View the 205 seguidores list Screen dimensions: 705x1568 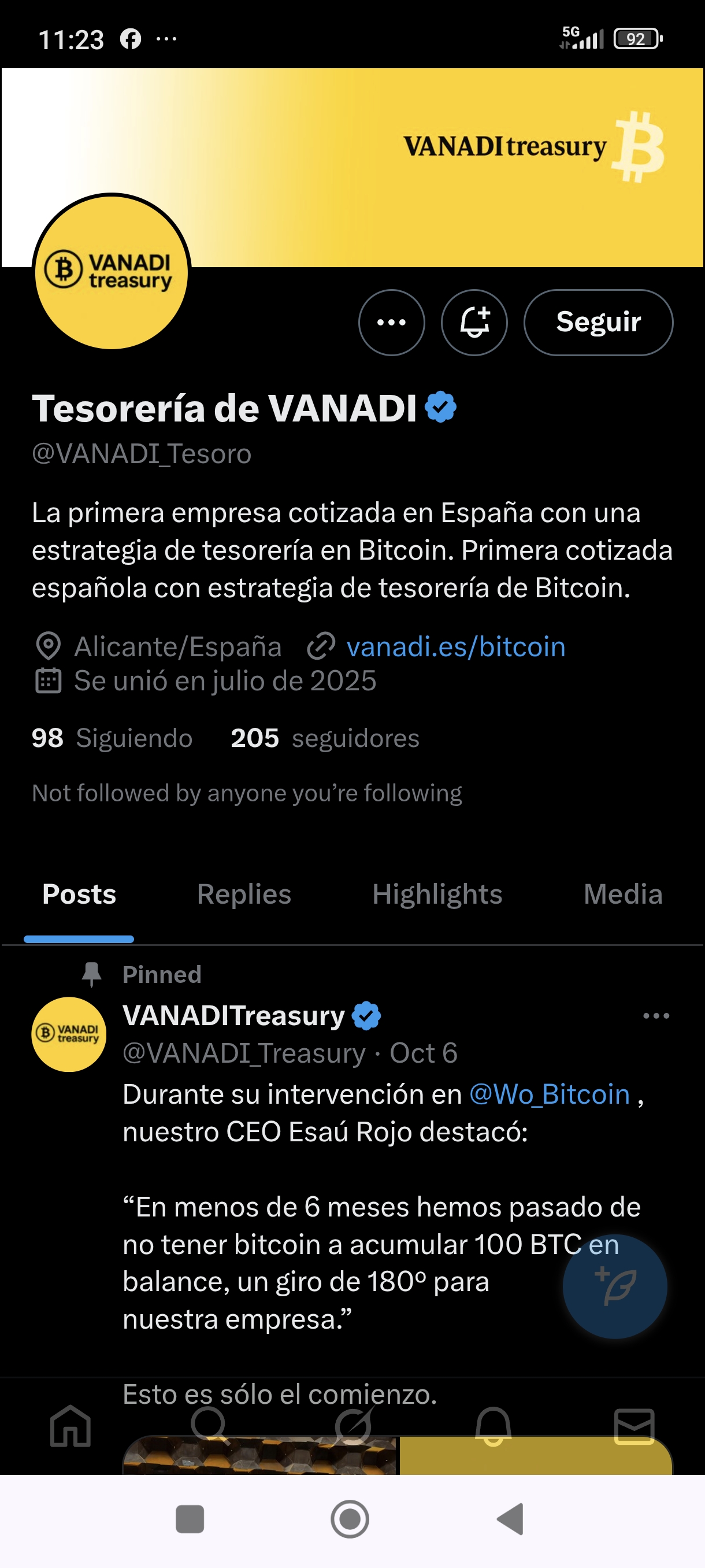pos(325,738)
